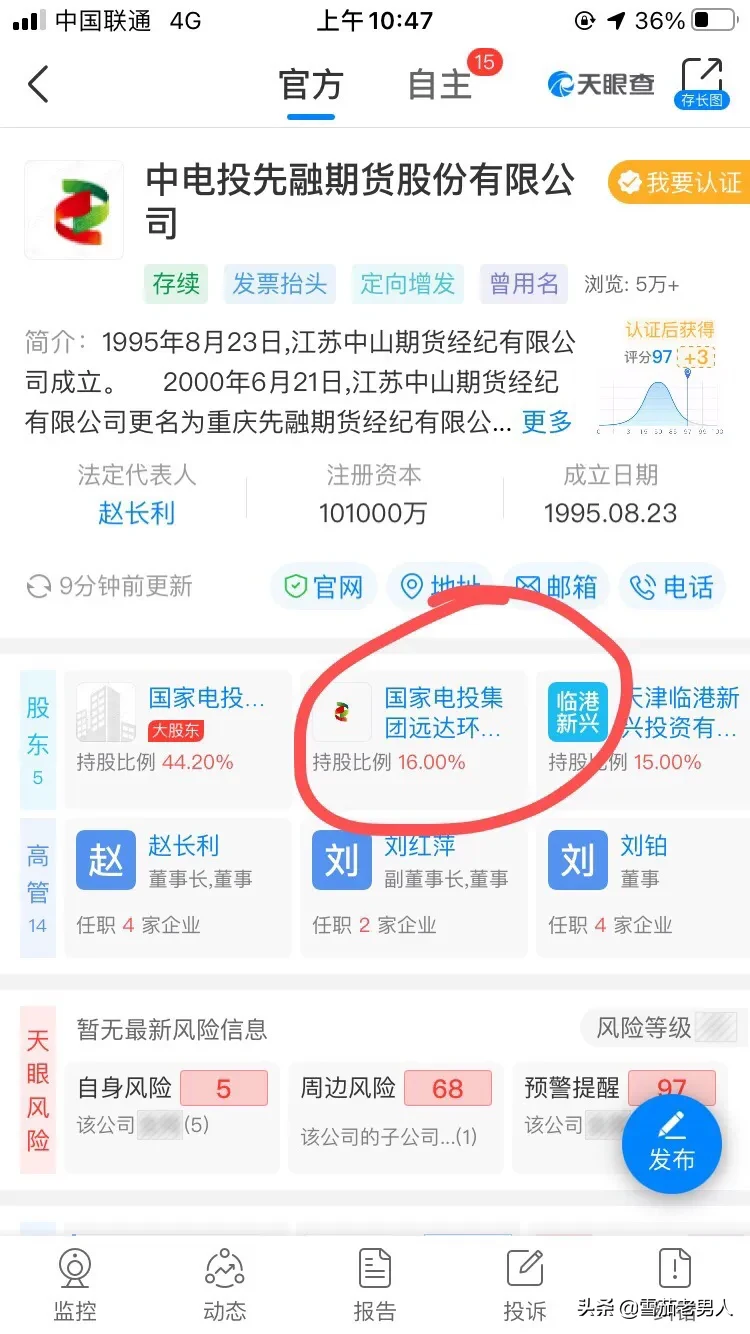Open the 存长图 save-long-image icon
Image resolution: width=750 pixels, height=1334 pixels.
point(701,83)
